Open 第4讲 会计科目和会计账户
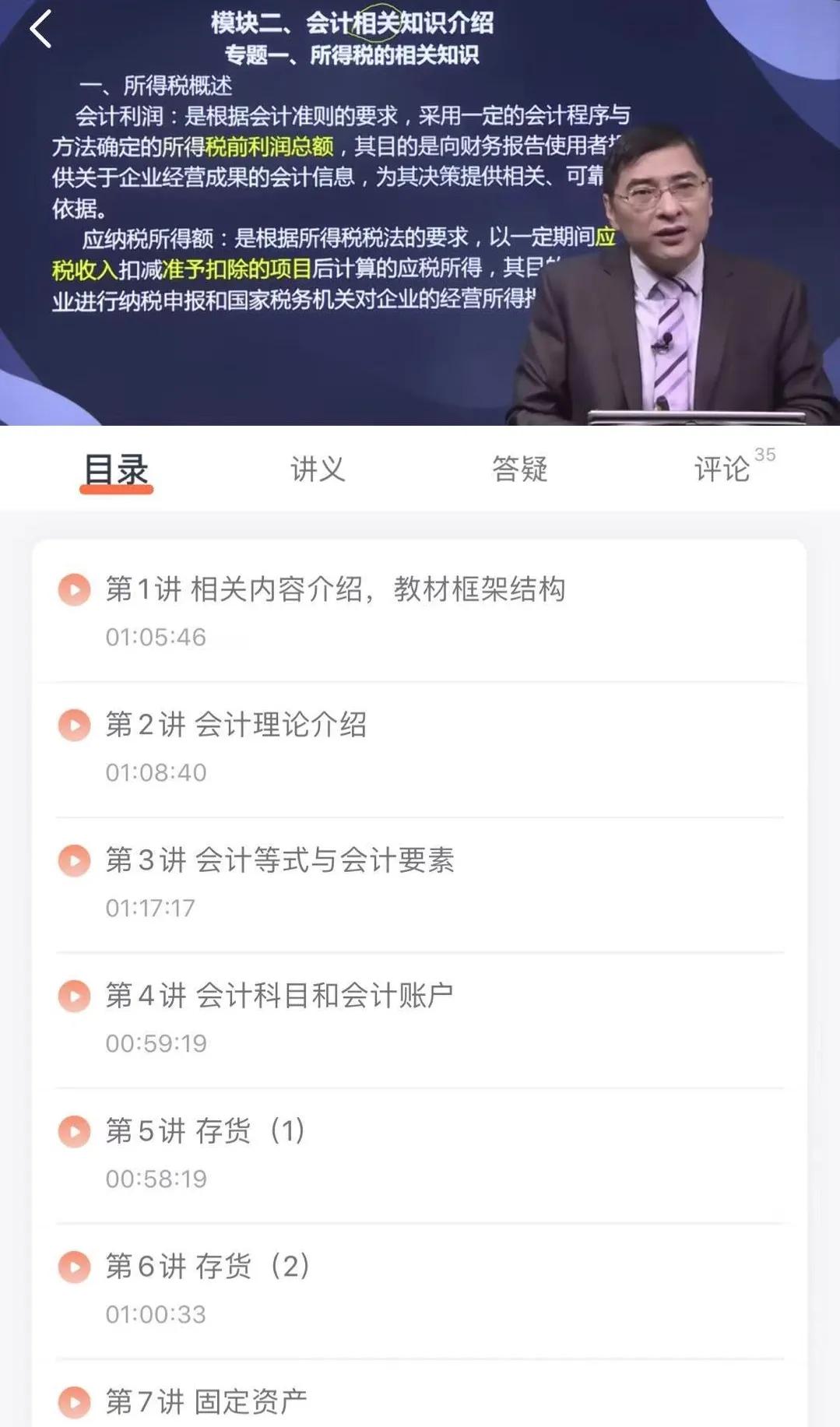Image resolution: width=840 pixels, height=1427 pixels. [279, 996]
